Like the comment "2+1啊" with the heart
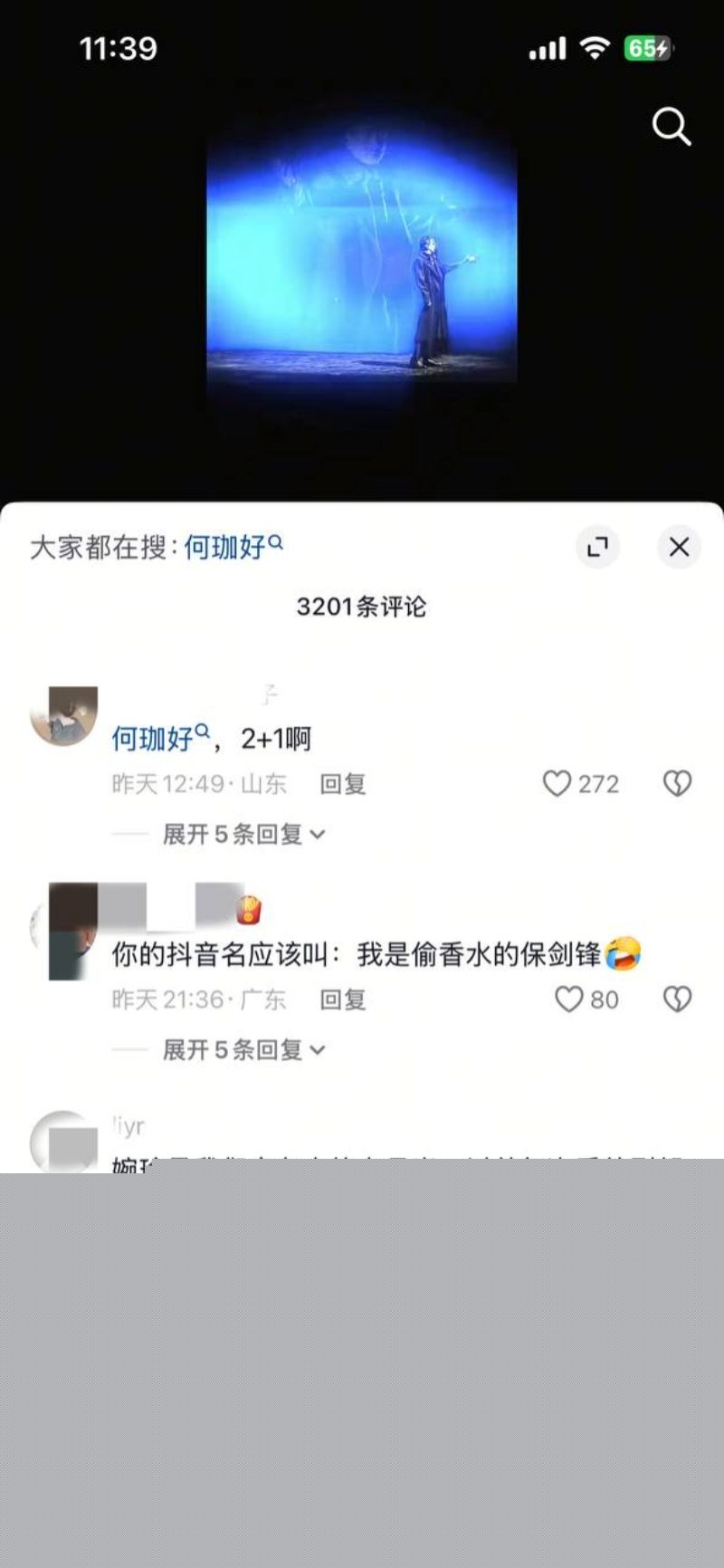 point(557,784)
